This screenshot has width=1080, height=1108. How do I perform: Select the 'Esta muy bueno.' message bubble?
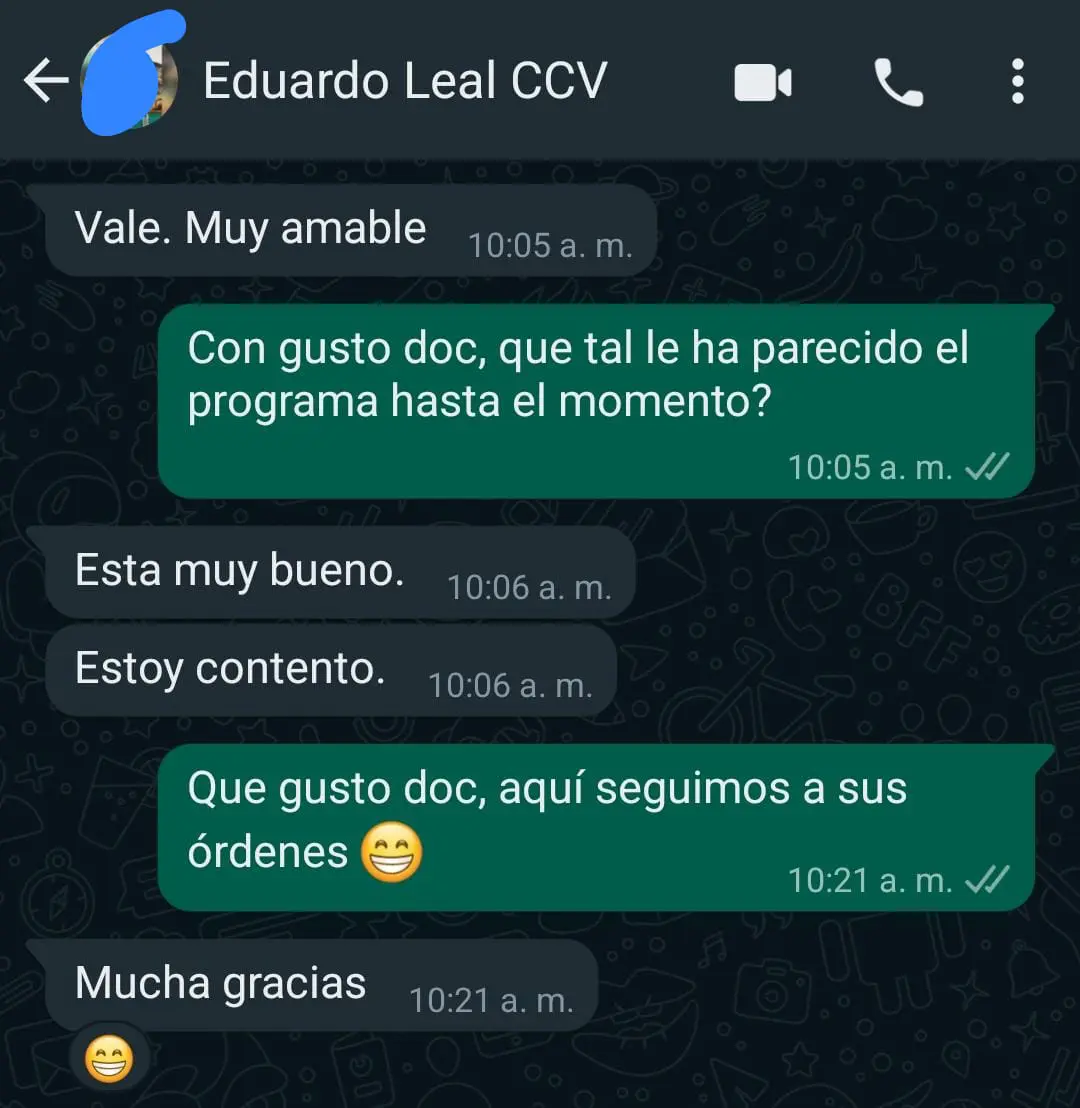click(x=240, y=571)
